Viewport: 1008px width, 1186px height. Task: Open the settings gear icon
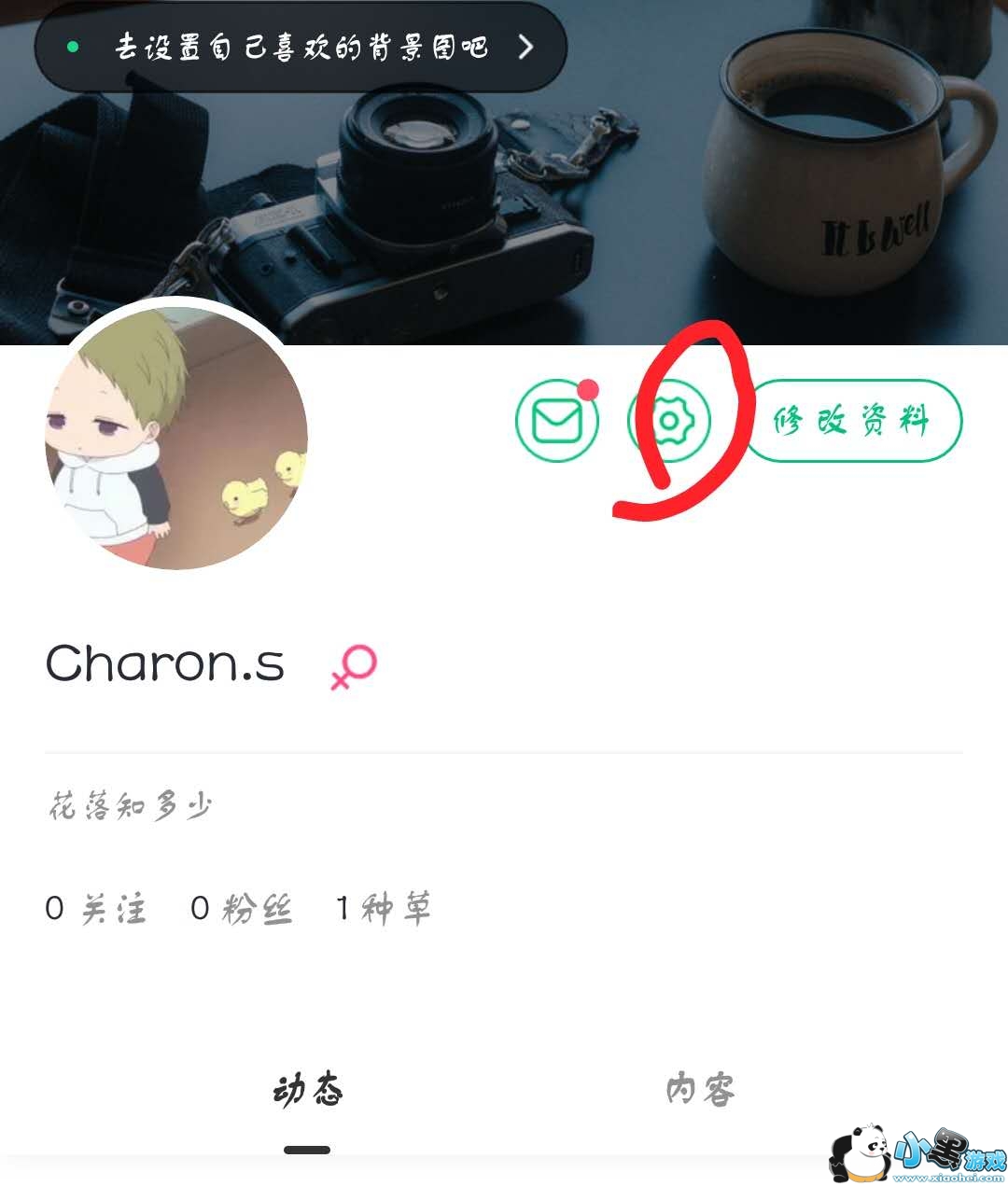(x=669, y=421)
